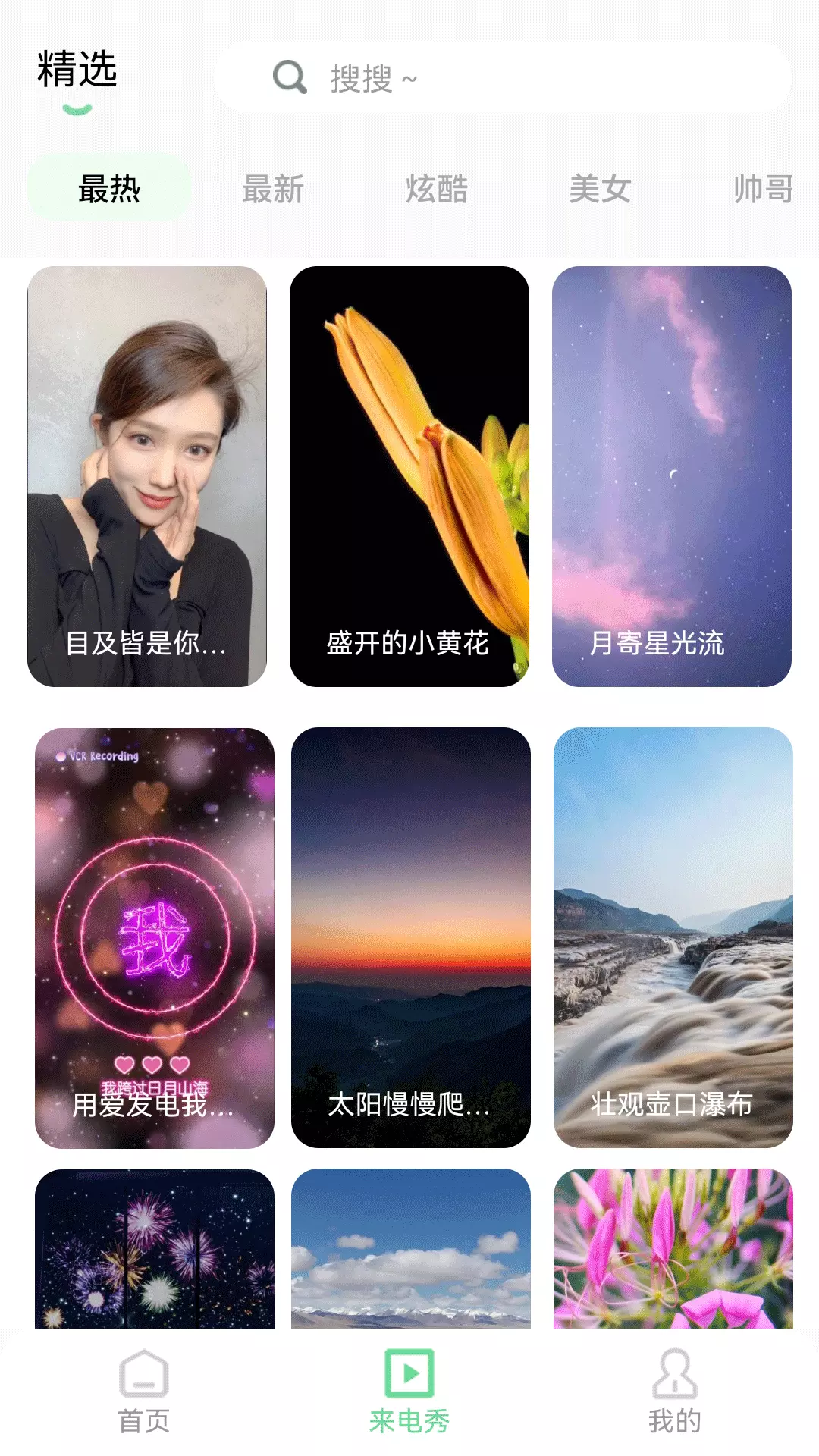Open the blue sky clouds card
The height and width of the screenshot is (1456, 819).
point(411,1248)
